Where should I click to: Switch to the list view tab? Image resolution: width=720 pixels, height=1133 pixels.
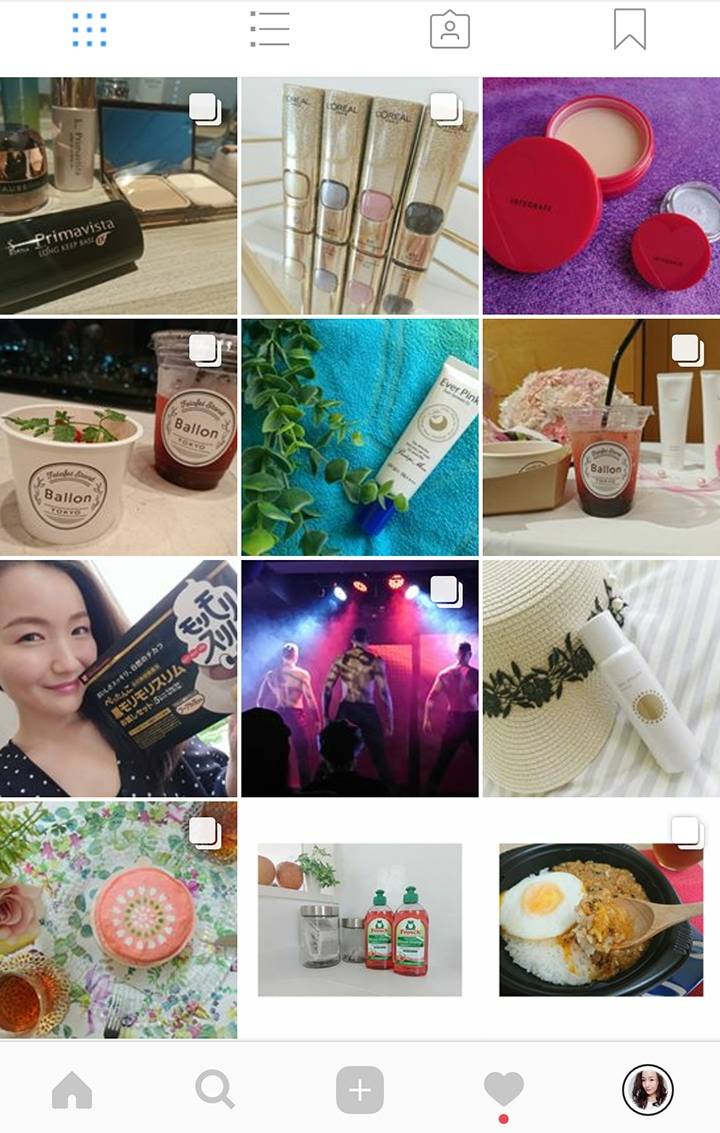pos(270,30)
